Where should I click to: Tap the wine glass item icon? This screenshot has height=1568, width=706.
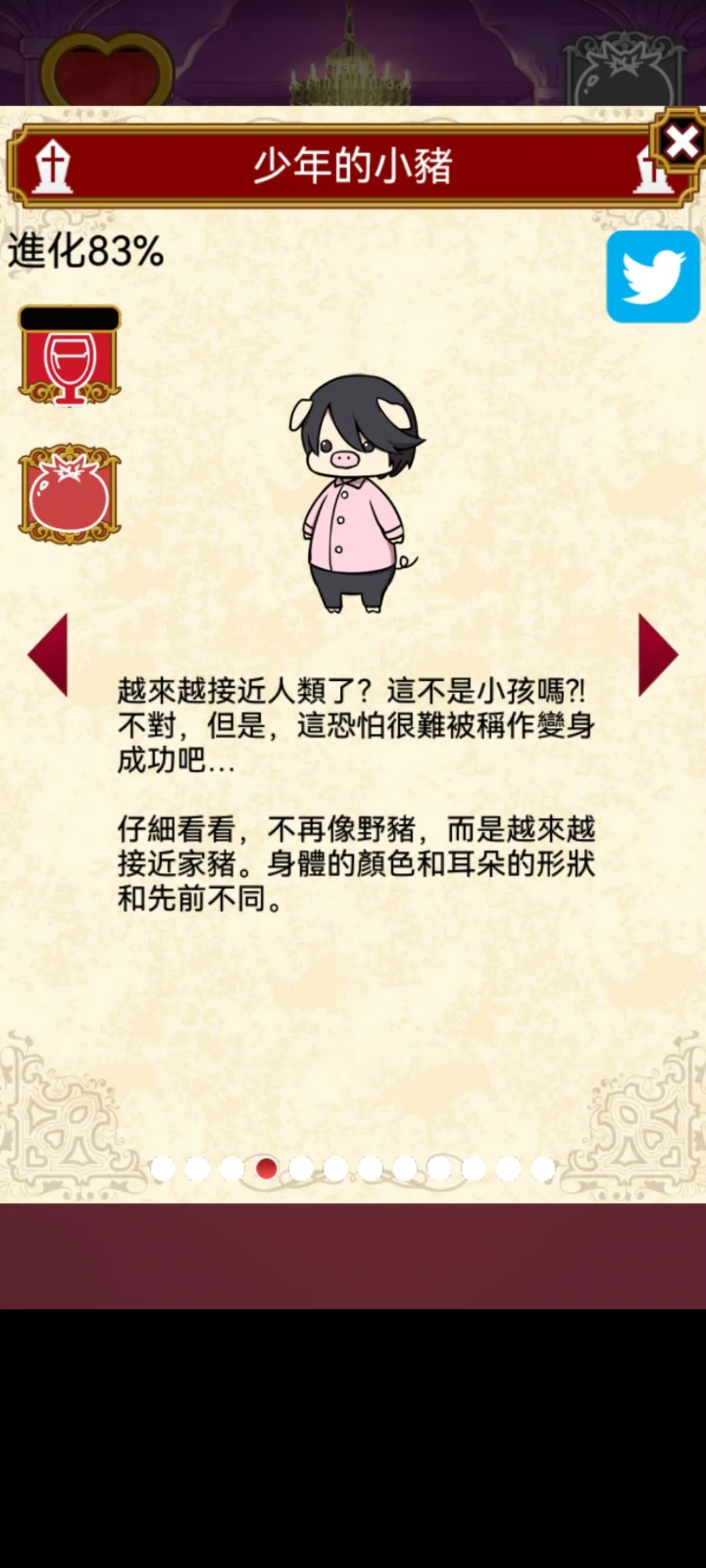pyautogui.click(x=69, y=356)
